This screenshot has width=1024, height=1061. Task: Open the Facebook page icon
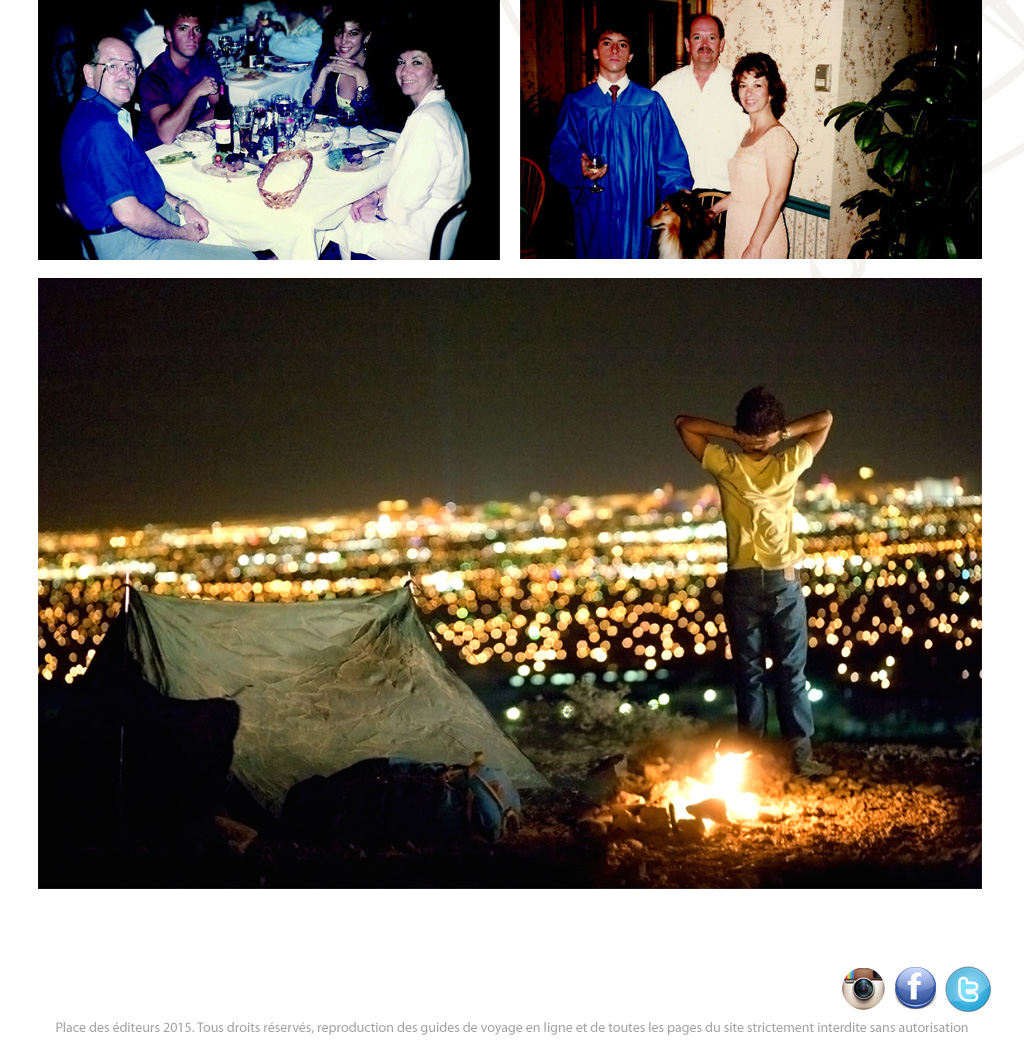(915, 988)
